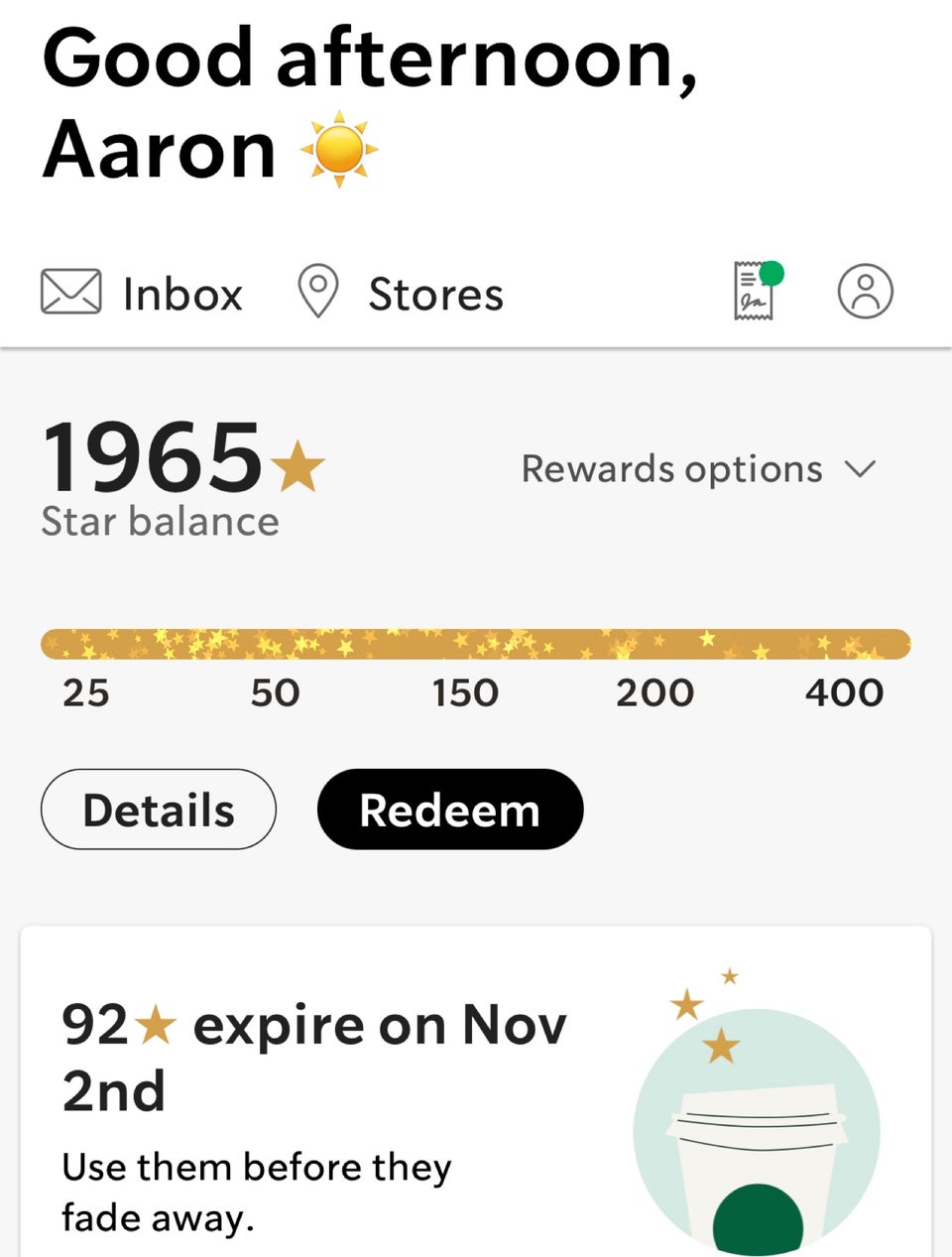
Task: Open the Inbox
Action: click(142, 294)
